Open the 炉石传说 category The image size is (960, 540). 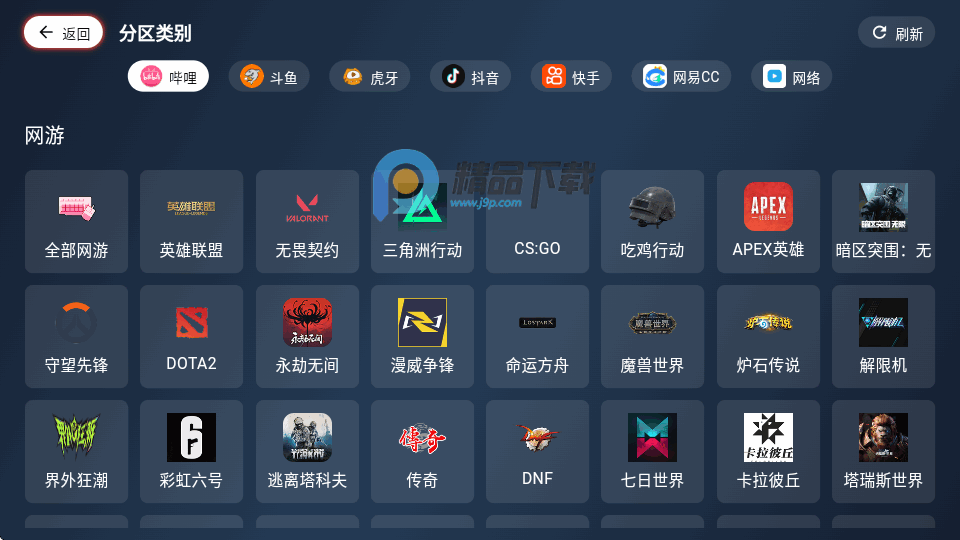[x=768, y=336]
